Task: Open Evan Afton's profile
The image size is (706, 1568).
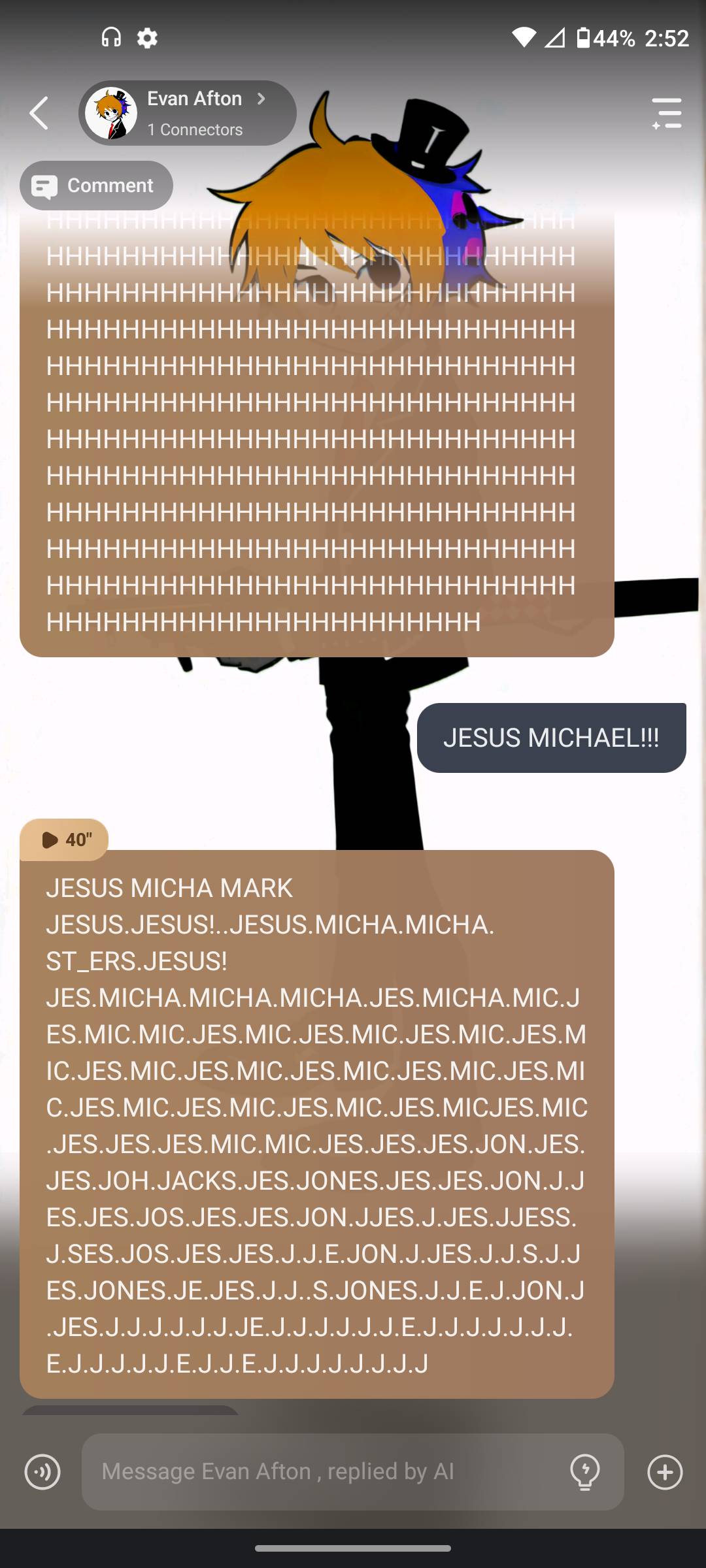Action: (188, 113)
